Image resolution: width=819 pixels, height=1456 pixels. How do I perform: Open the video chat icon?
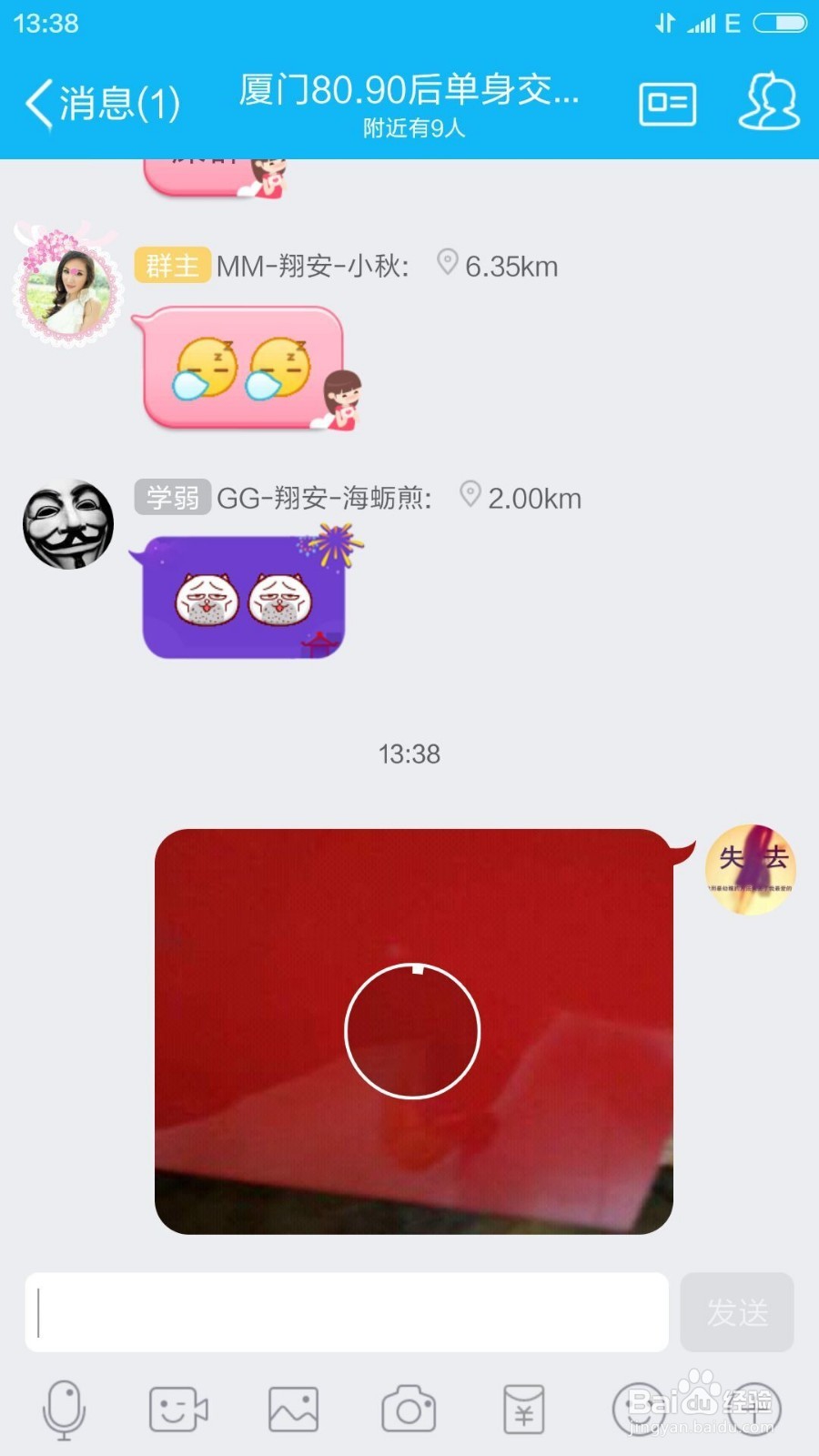pyautogui.click(x=177, y=1409)
